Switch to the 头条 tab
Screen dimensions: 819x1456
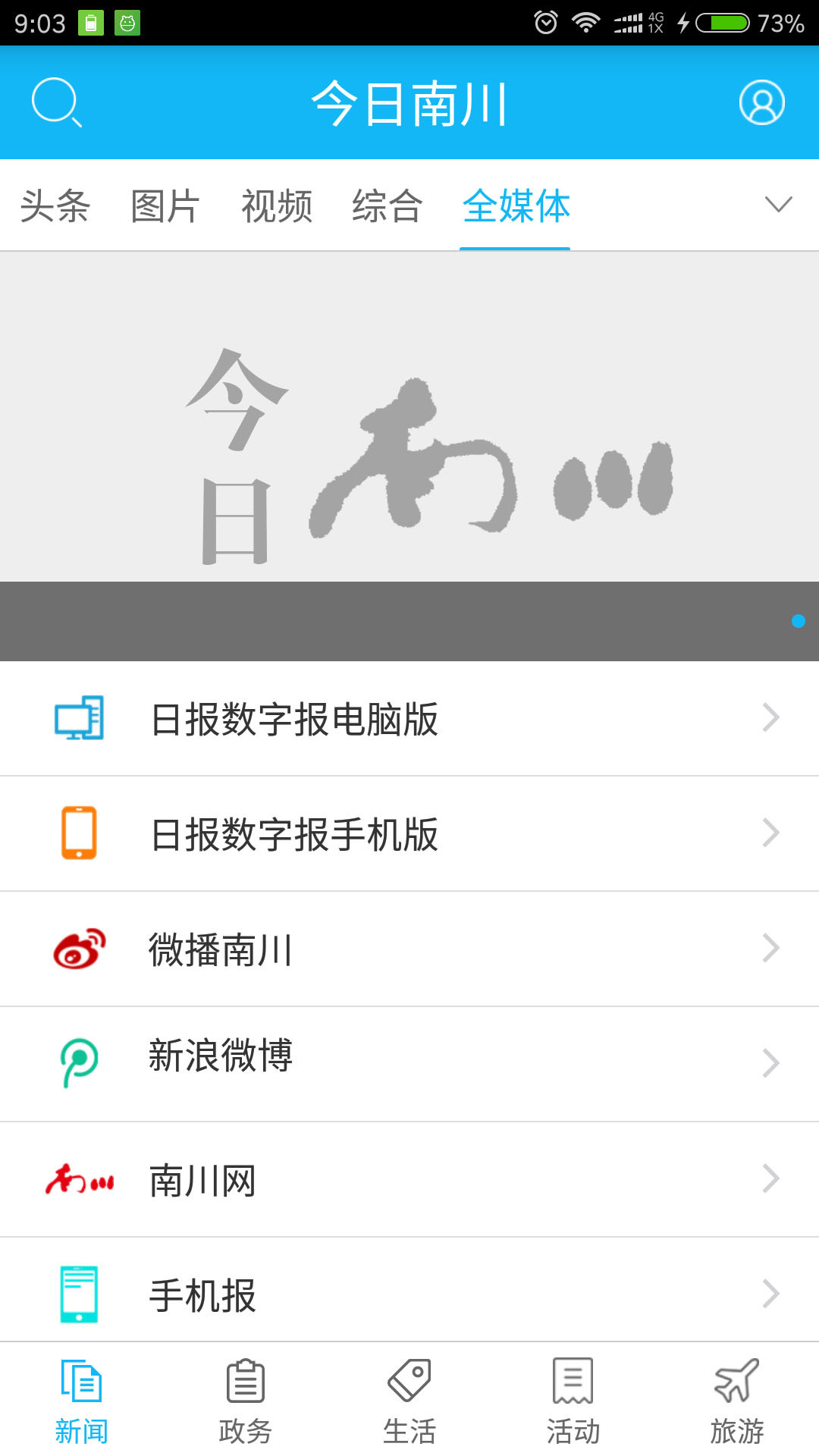pyautogui.click(x=55, y=205)
